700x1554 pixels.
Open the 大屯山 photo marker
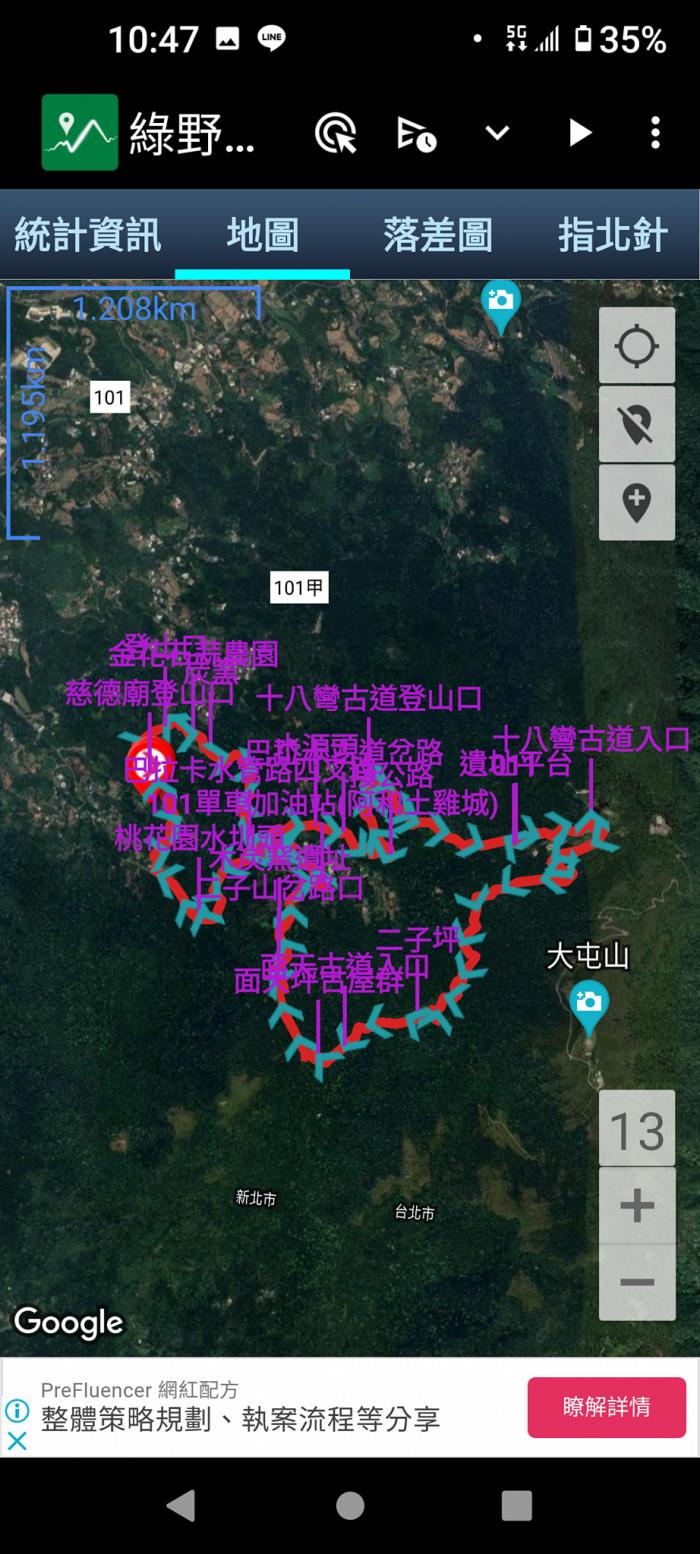pos(589,1003)
